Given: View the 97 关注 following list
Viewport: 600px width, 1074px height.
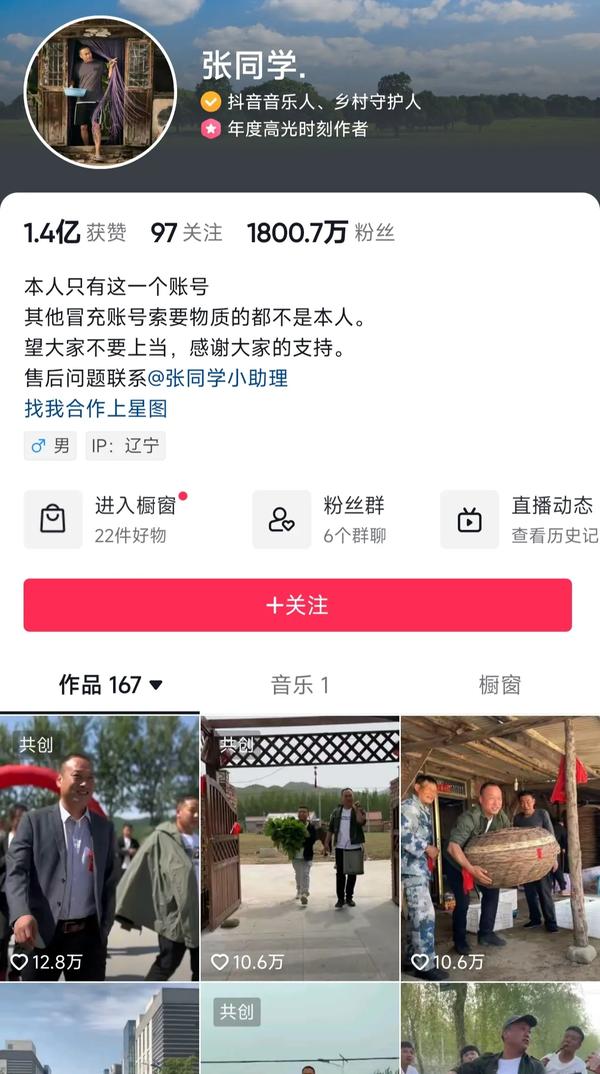Looking at the screenshot, I should pos(187,233).
